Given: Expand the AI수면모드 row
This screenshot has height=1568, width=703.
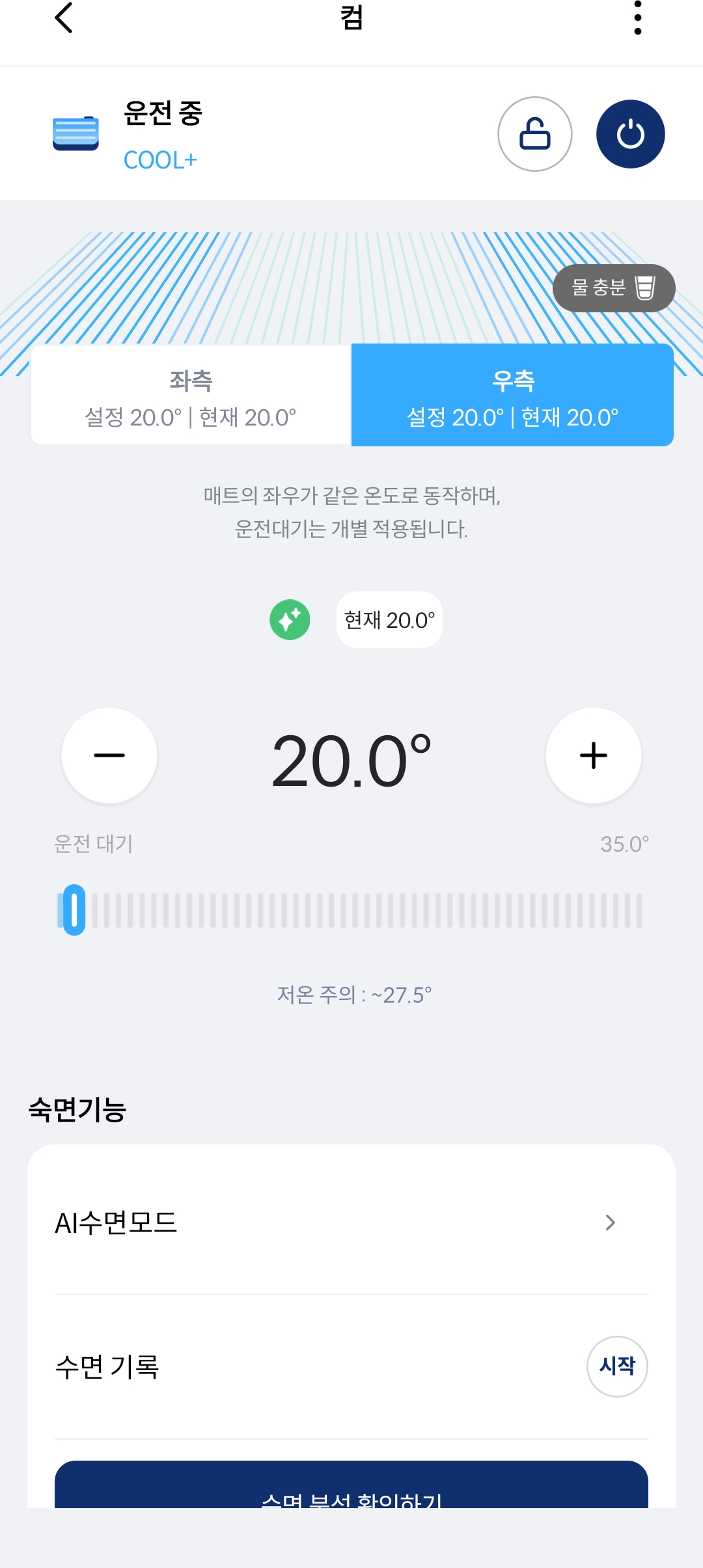Looking at the screenshot, I should coord(351,1222).
